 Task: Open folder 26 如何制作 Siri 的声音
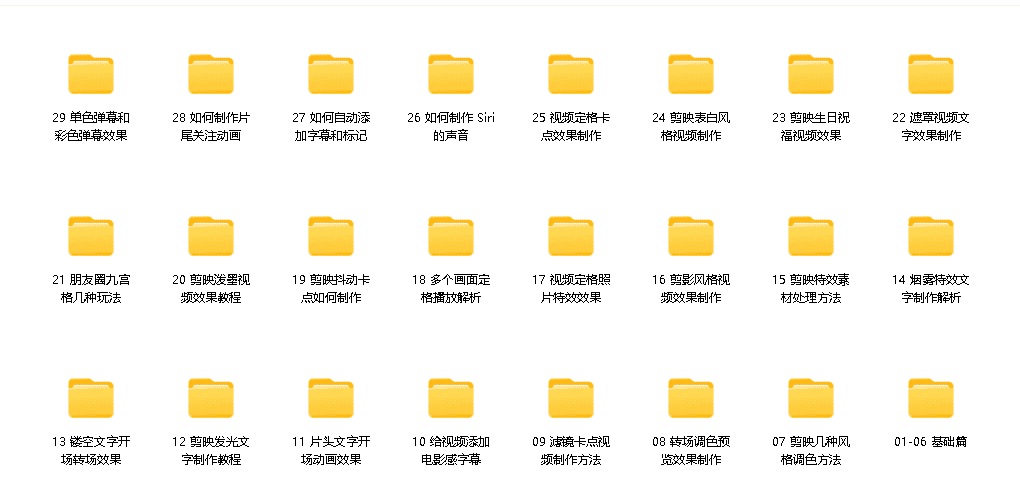(451, 75)
